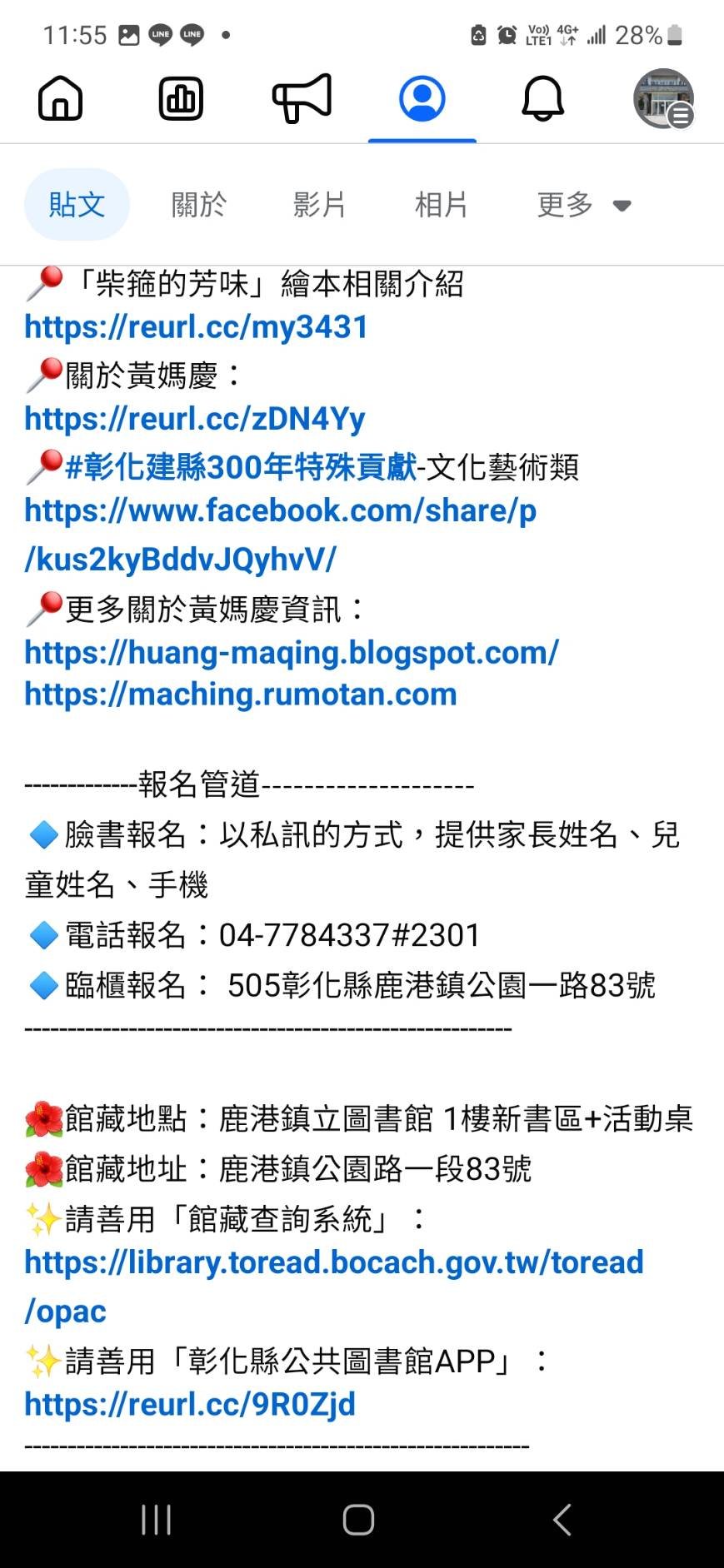This screenshot has height=1568, width=724.
Task: Switch to the 相片 tab
Action: [x=441, y=205]
